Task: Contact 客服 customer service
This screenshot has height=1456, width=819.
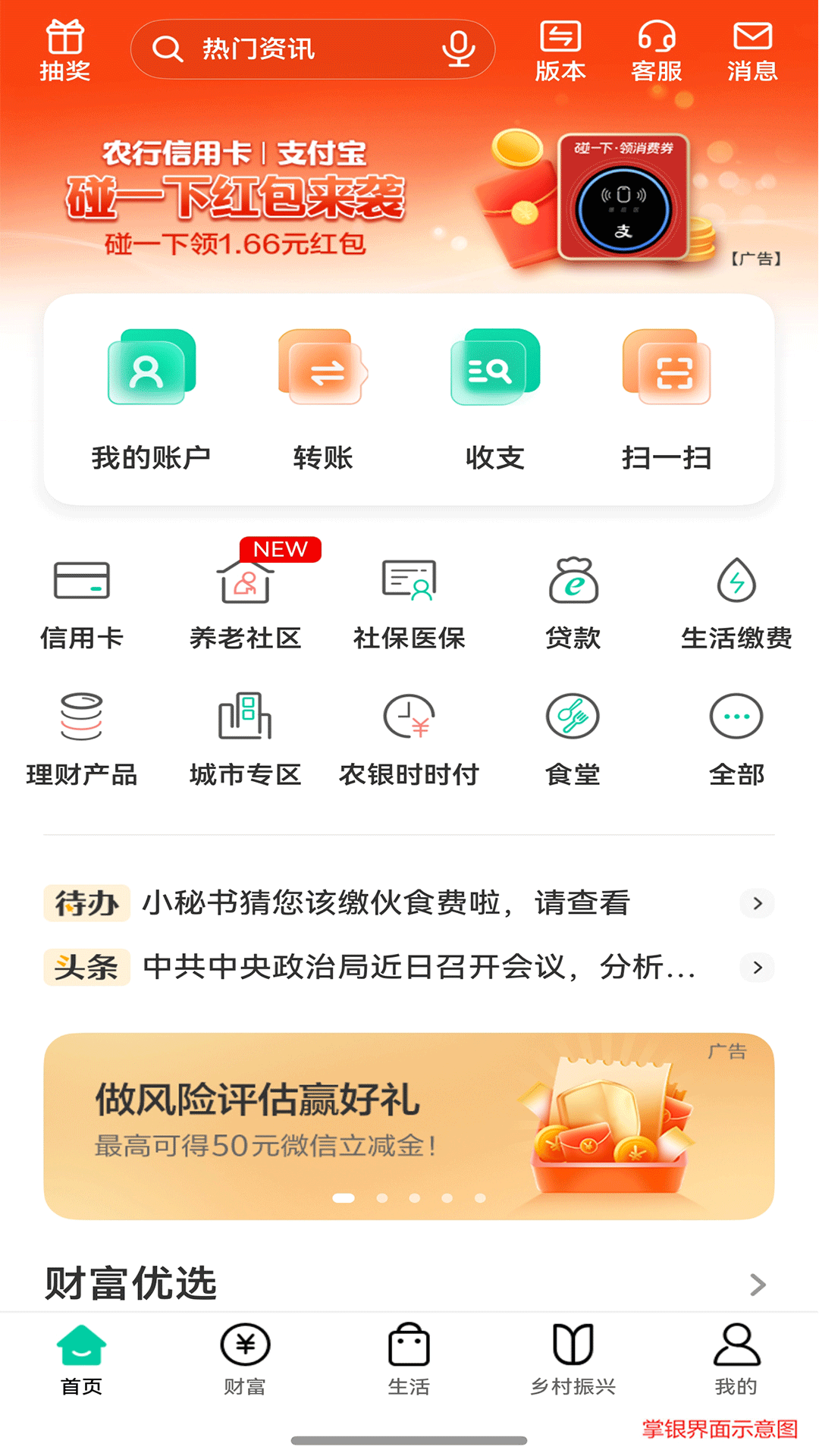Action: 657,49
